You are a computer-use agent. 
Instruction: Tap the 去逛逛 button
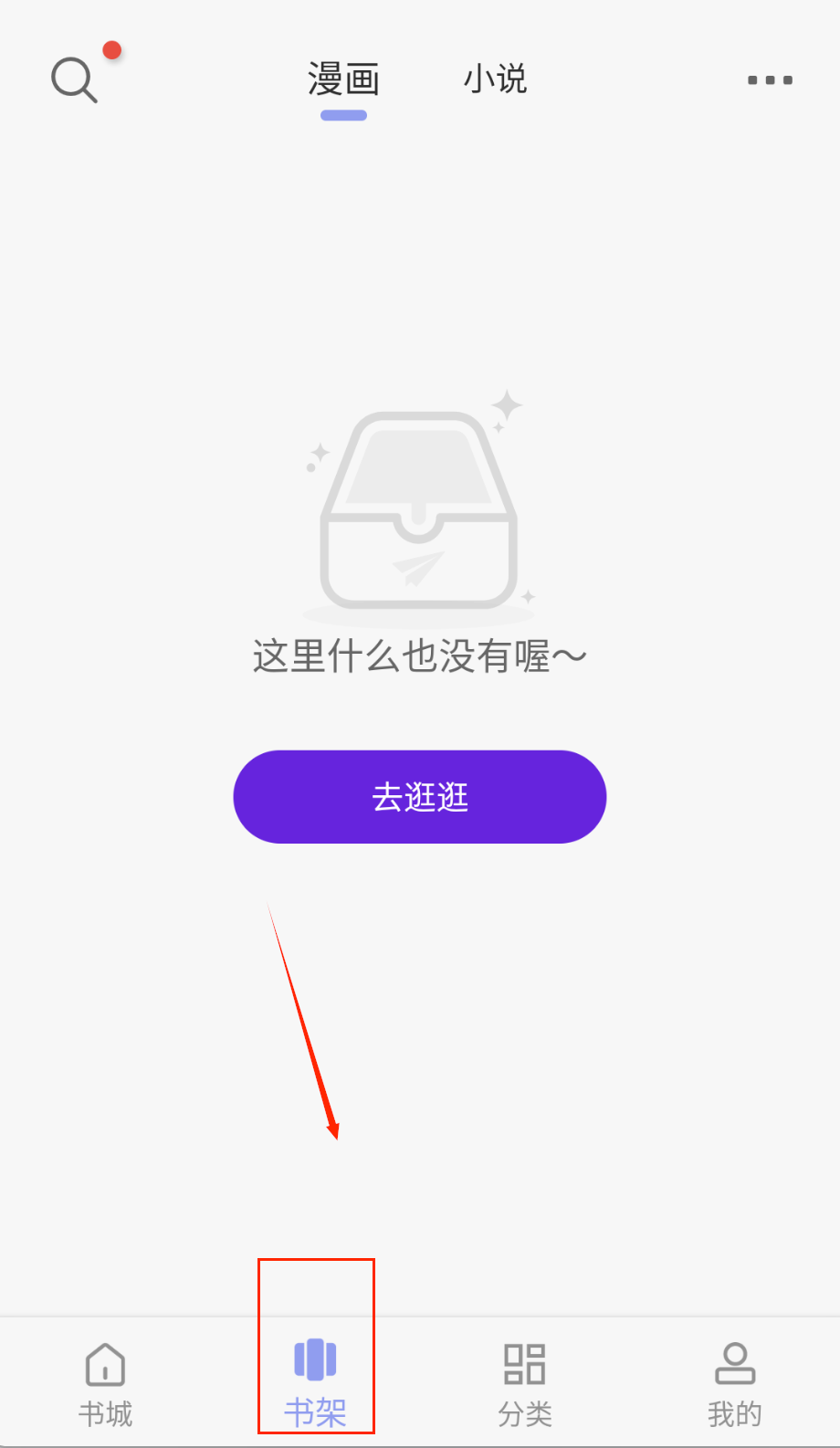[420, 796]
